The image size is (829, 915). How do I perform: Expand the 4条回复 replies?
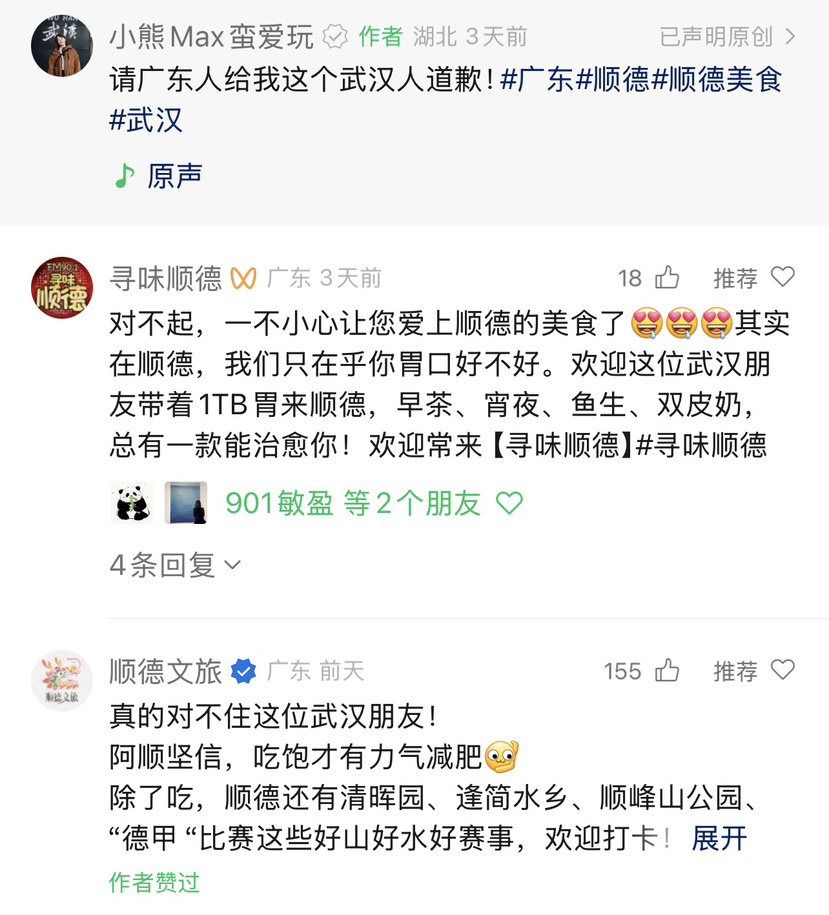[x=175, y=565]
